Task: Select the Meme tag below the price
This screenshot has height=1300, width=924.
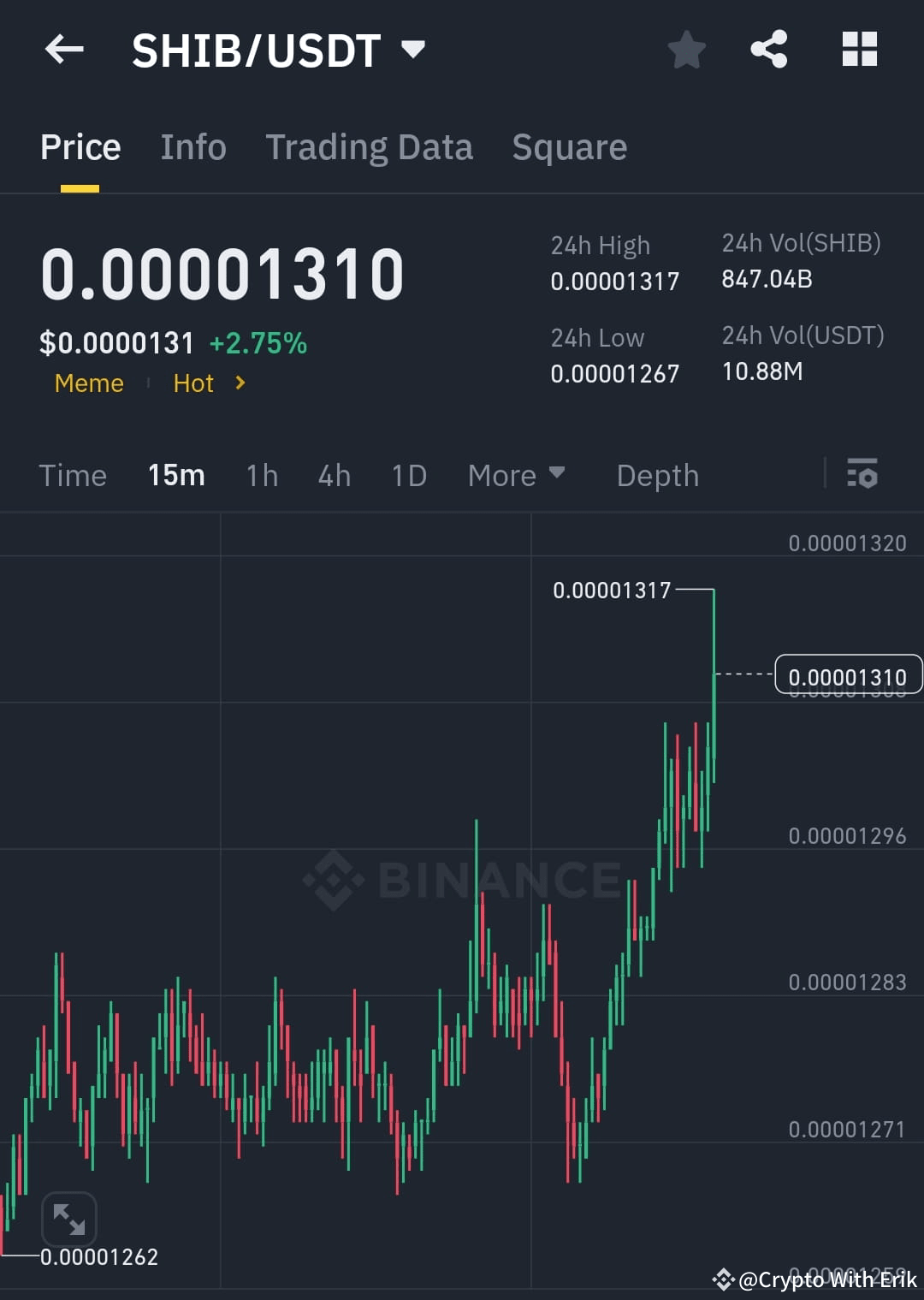Action: [x=88, y=384]
